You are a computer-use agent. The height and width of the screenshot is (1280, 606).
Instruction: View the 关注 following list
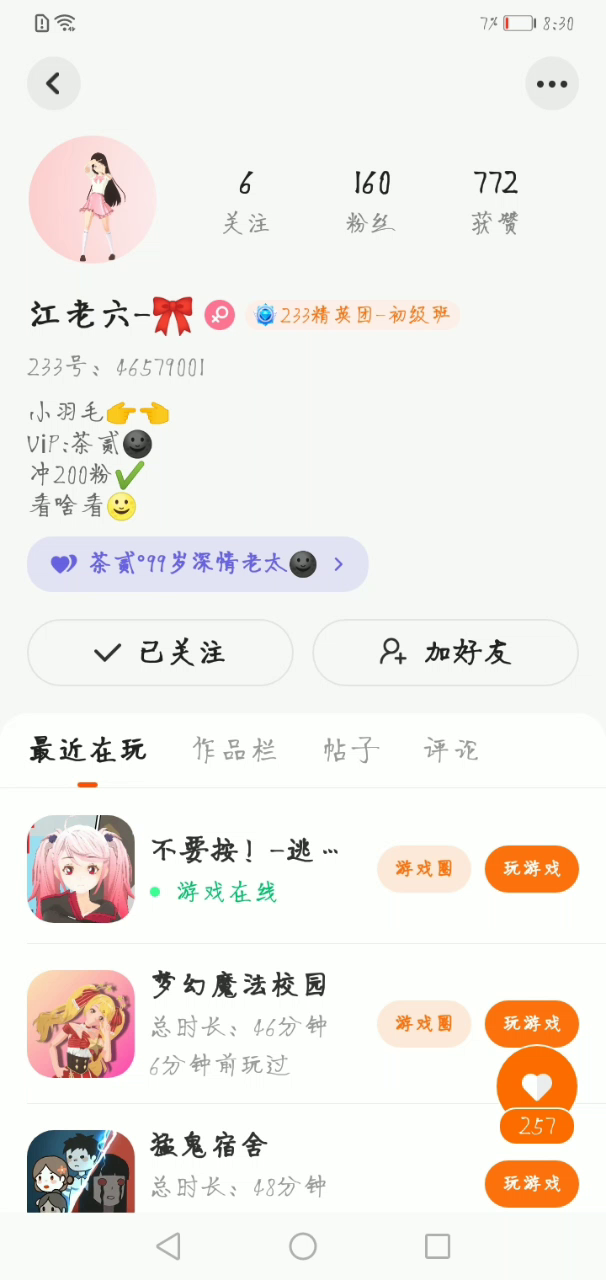tap(246, 201)
